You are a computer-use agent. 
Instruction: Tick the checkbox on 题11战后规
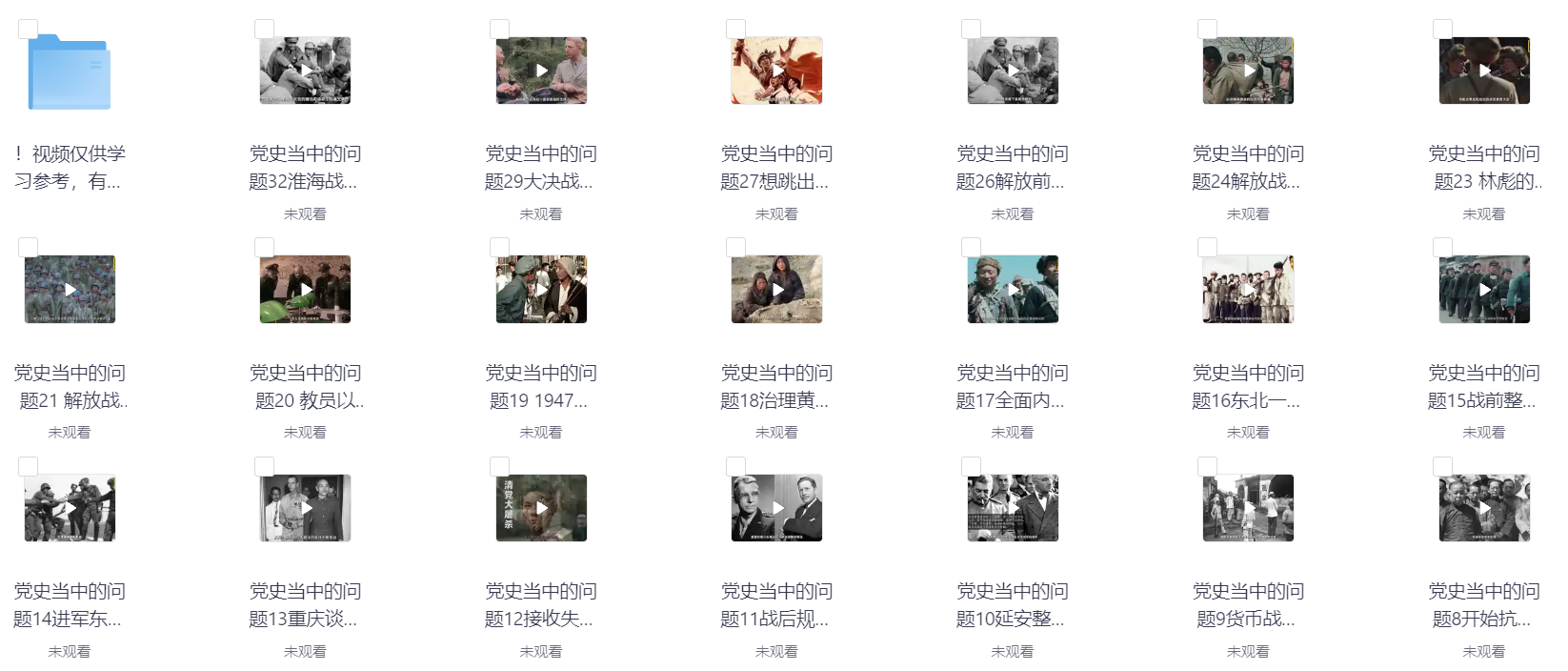[x=735, y=466]
